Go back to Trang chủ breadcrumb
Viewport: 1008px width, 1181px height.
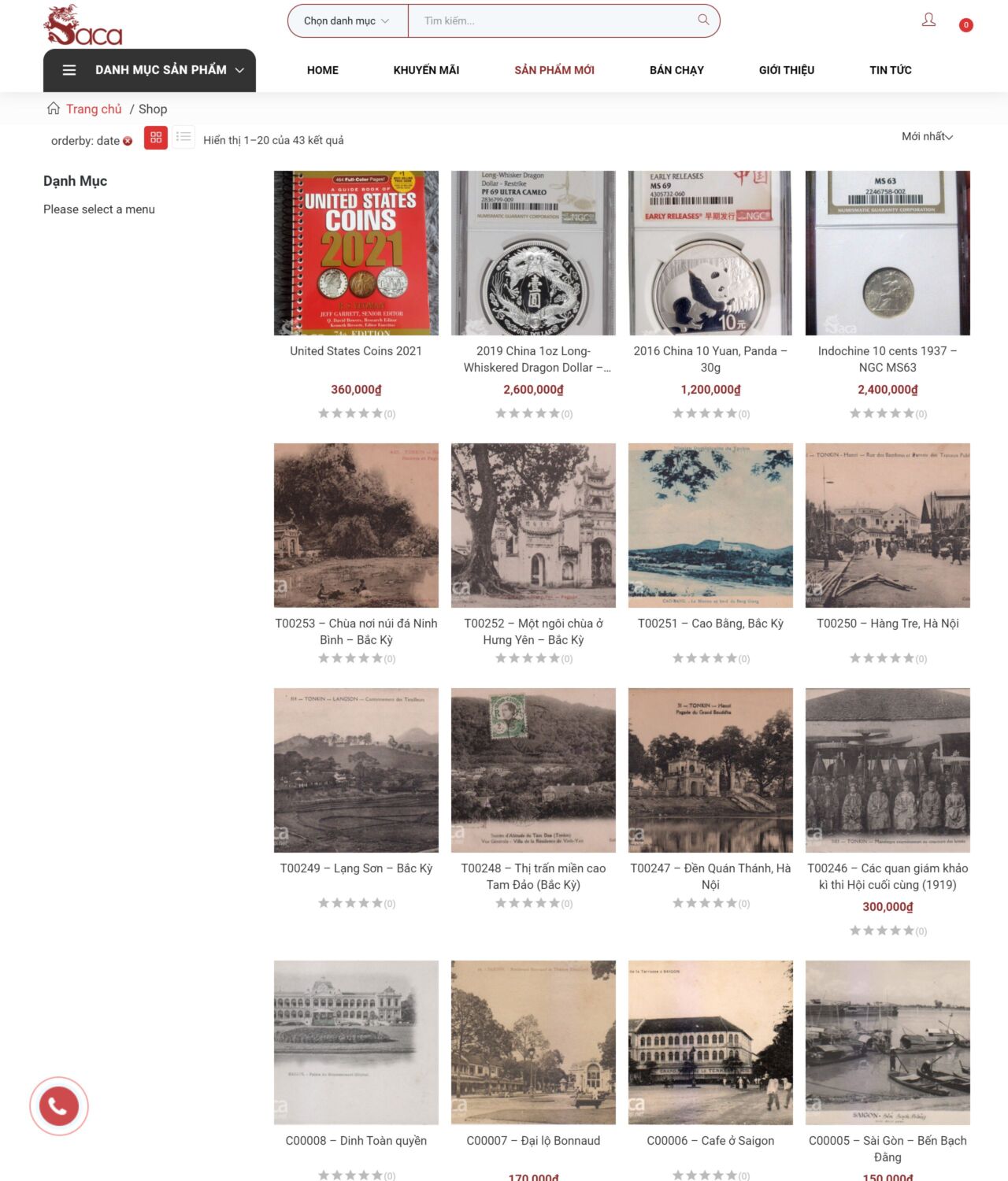pos(93,109)
